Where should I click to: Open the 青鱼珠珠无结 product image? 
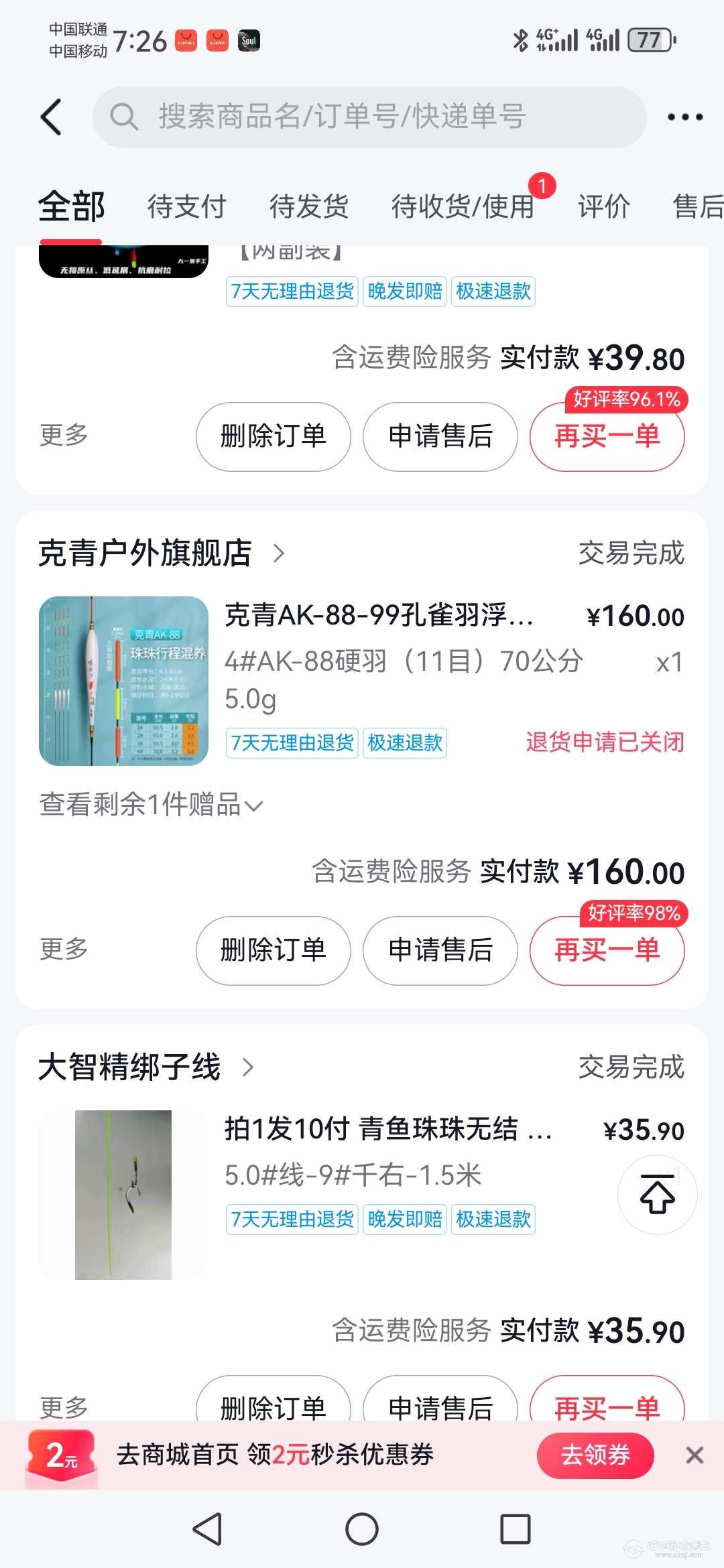pyautogui.click(x=123, y=1195)
